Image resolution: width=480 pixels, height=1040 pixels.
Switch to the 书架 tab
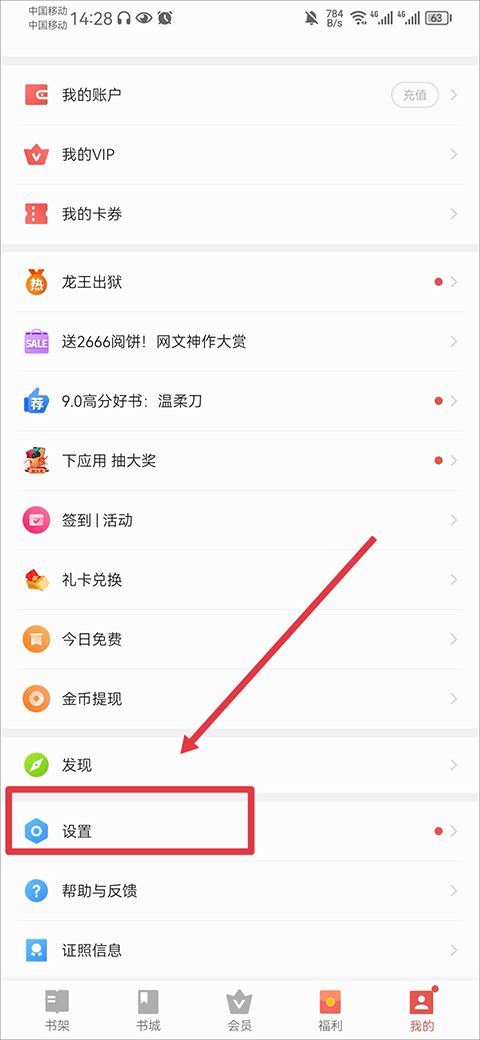57,1011
